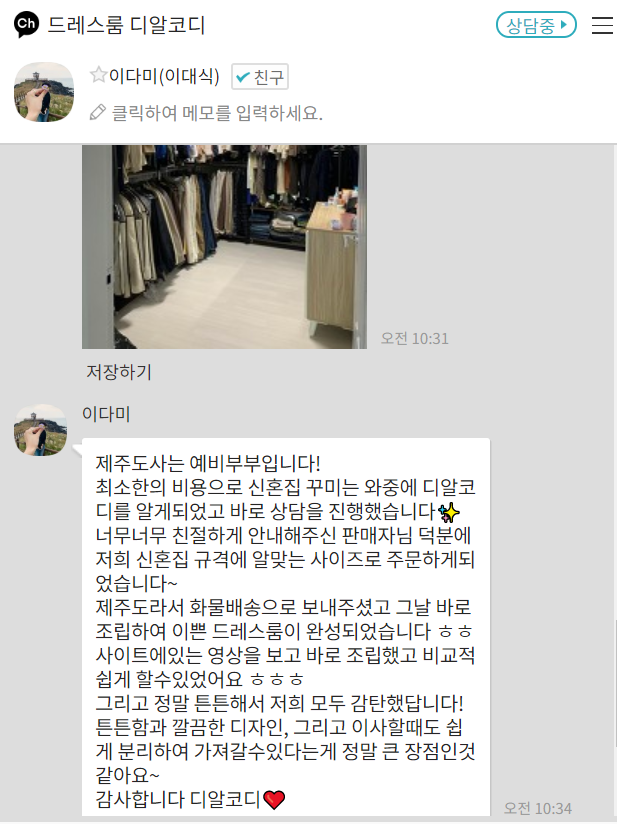The height and width of the screenshot is (824, 617).
Task: Open 이다미's profile picture in header
Action: [43, 93]
